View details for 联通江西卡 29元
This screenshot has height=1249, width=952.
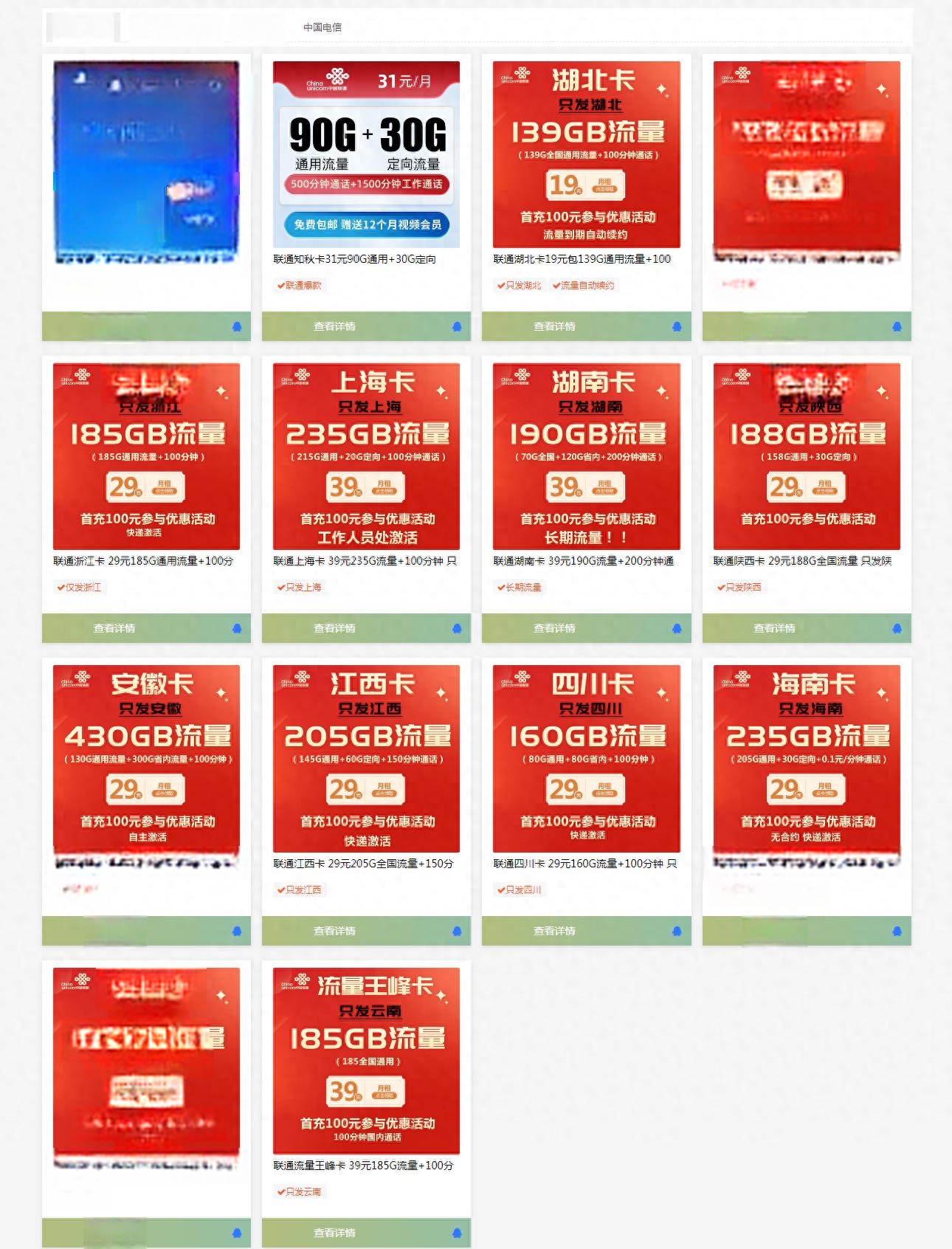coord(334,931)
